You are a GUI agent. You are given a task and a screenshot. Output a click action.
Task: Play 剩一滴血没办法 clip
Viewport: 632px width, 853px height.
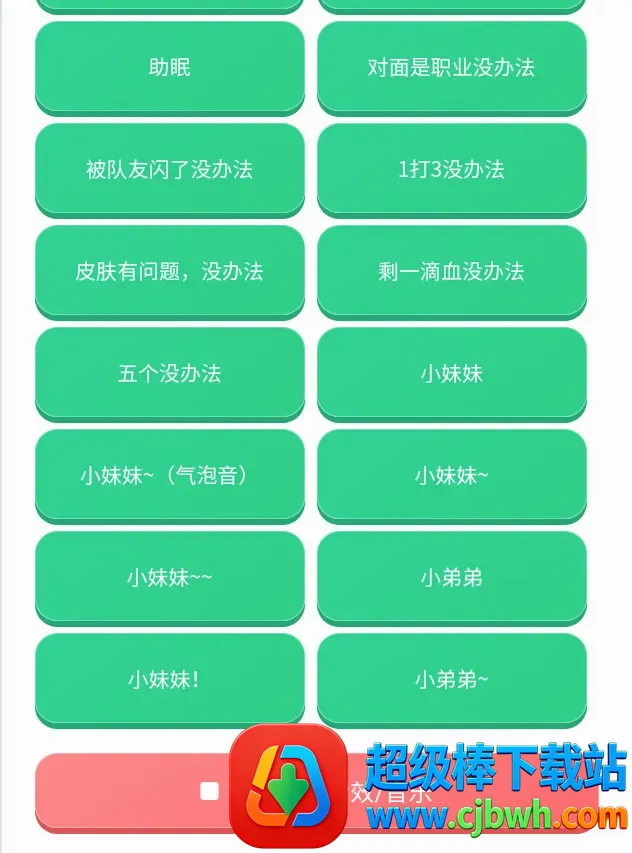(451, 271)
